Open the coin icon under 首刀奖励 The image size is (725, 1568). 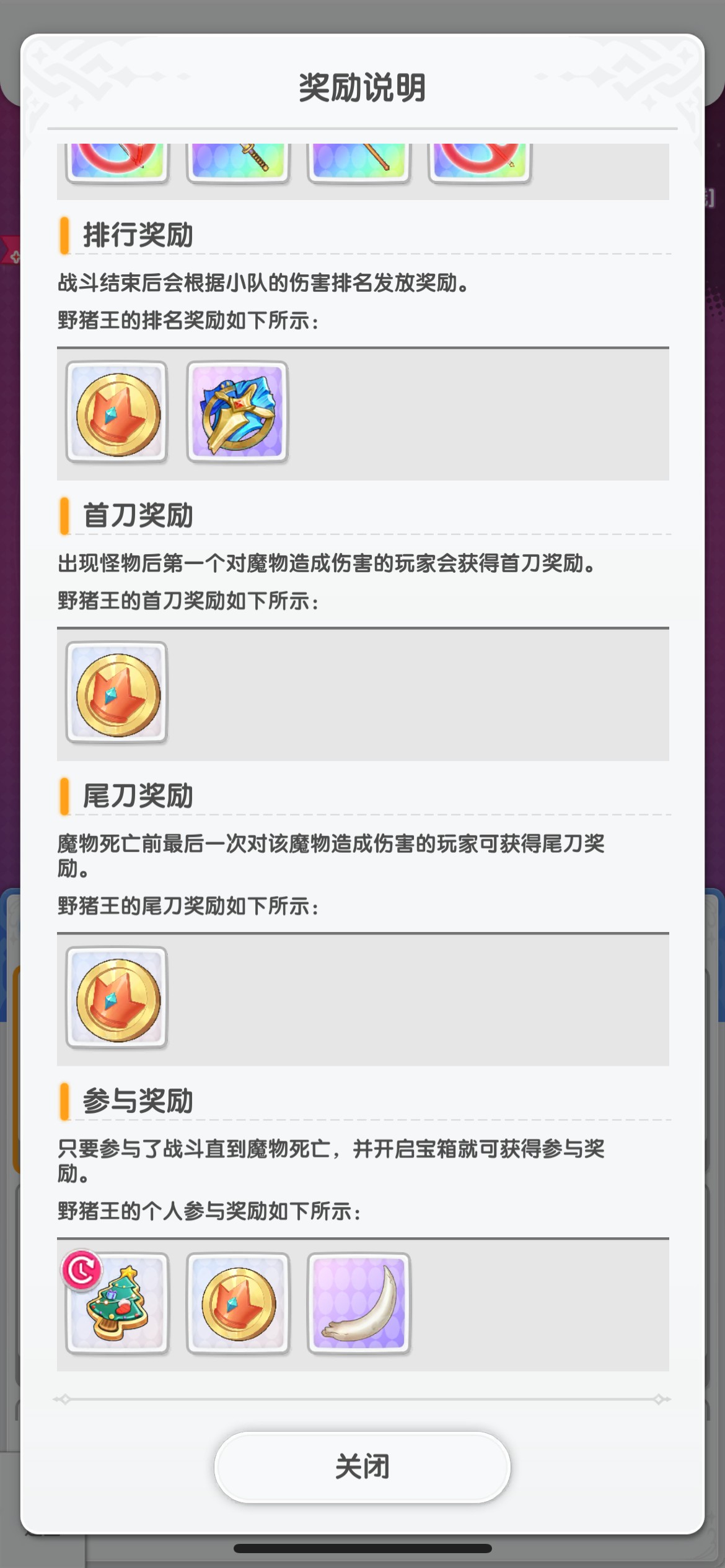pyautogui.click(x=117, y=693)
